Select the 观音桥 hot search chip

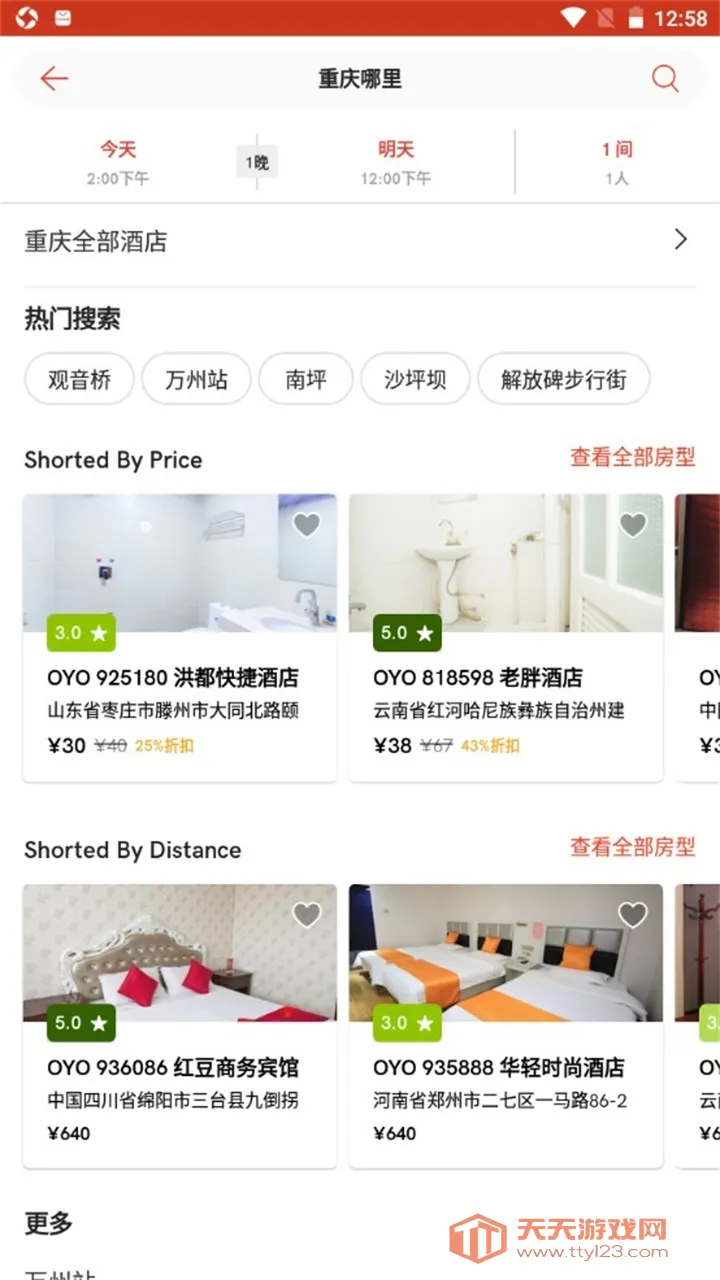[x=79, y=379]
